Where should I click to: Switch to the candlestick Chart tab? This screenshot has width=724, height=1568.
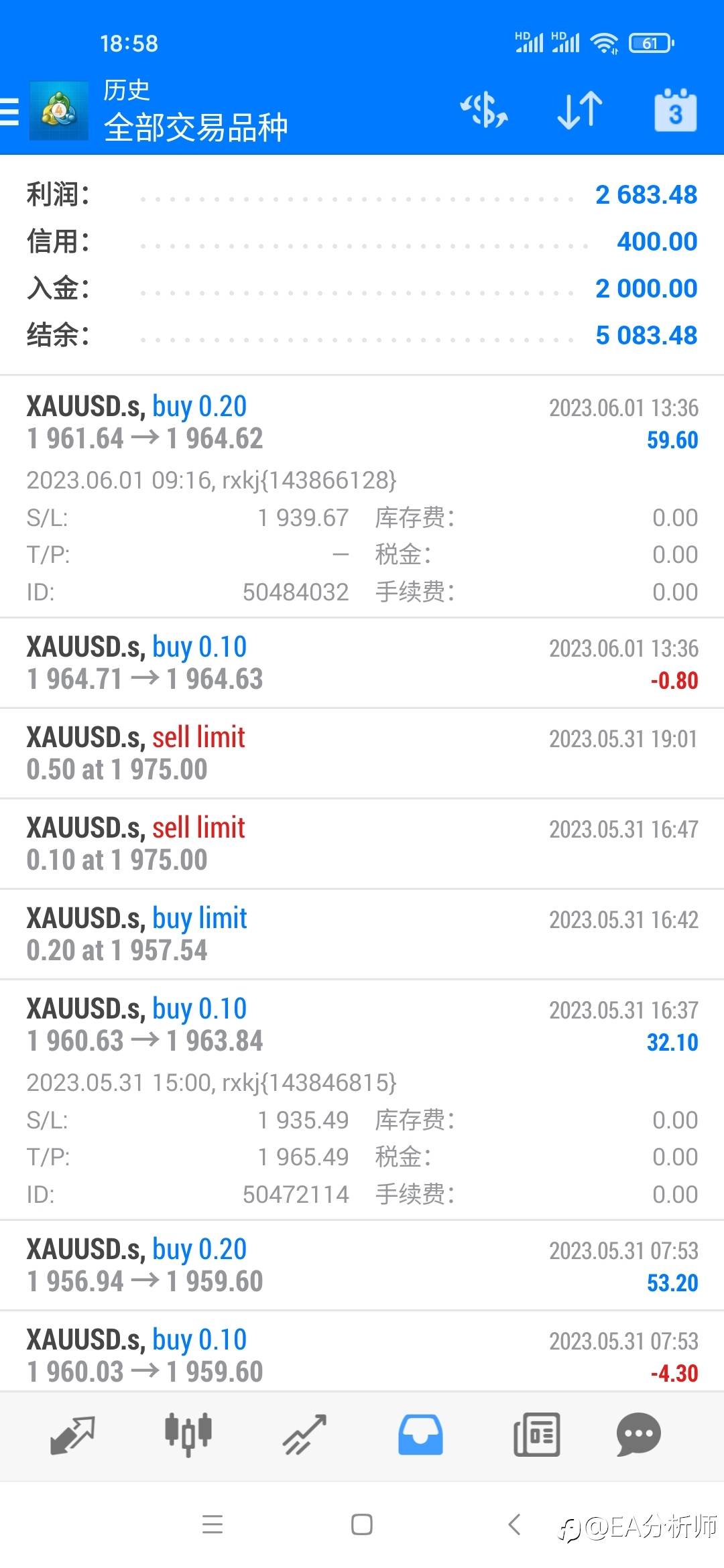tap(188, 1434)
